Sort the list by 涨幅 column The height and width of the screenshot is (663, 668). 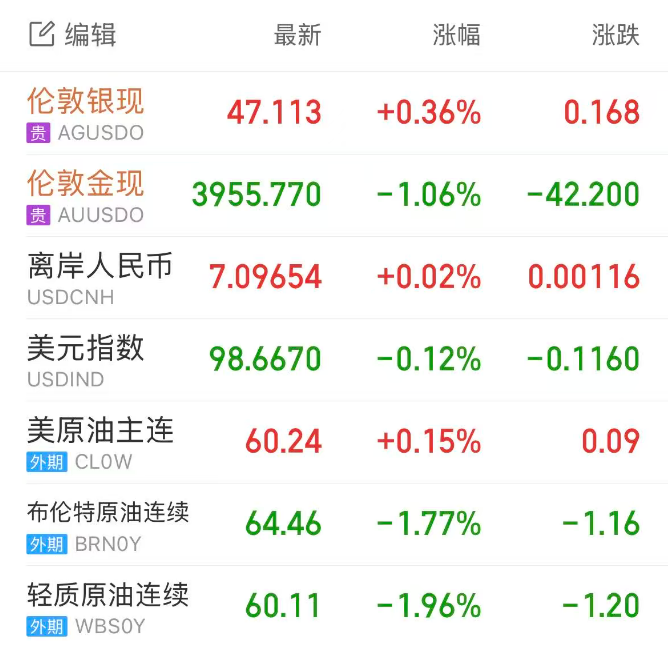[x=456, y=35]
